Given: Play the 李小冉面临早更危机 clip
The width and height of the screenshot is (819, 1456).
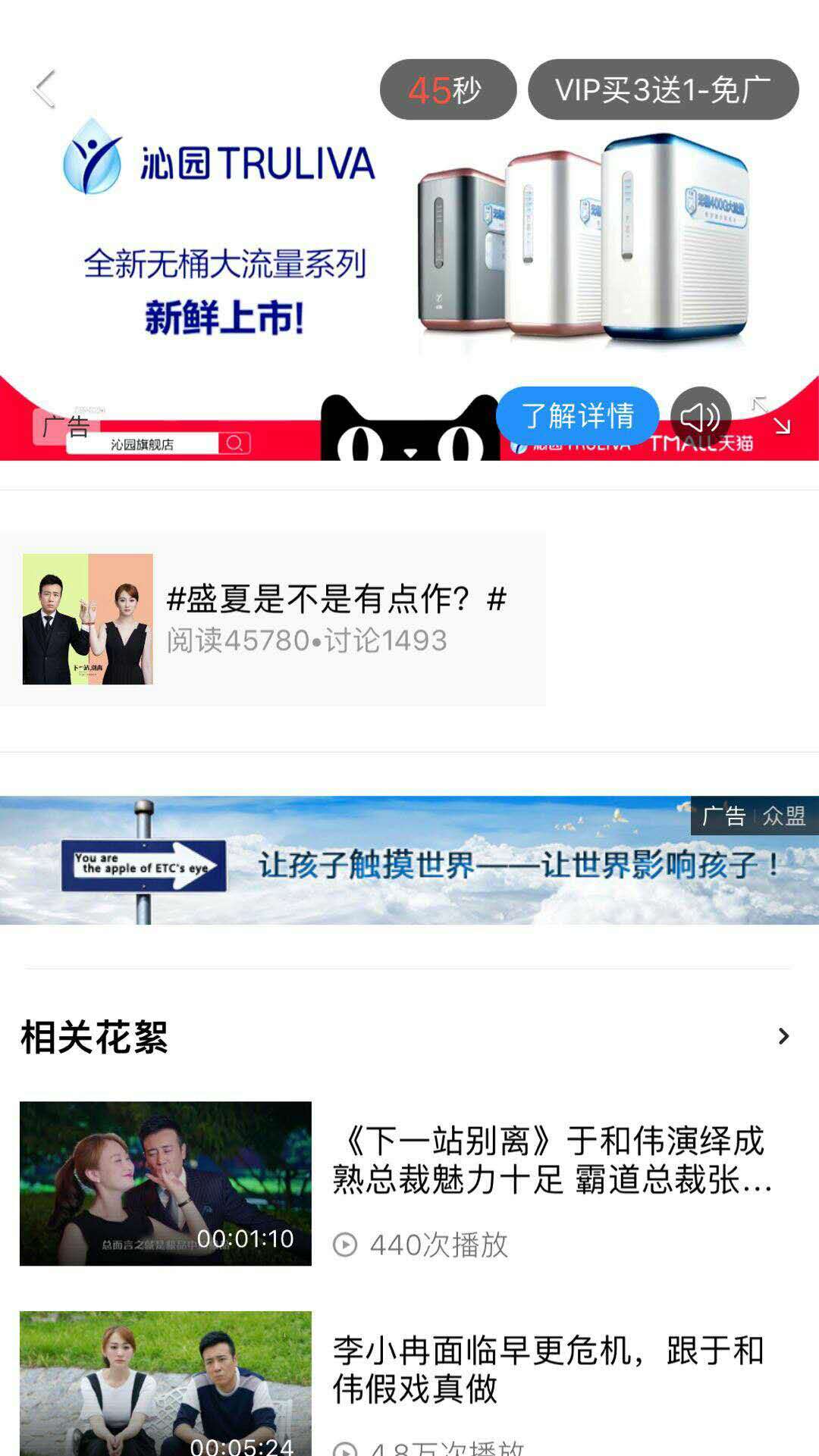Looking at the screenshot, I should click(165, 1383).
